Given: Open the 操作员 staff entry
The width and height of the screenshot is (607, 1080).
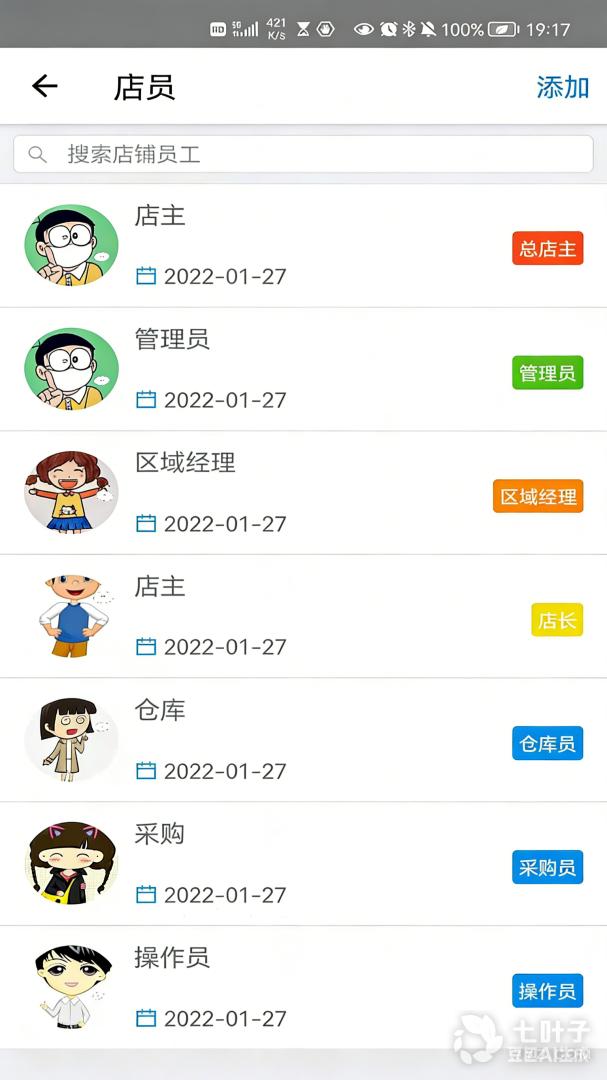Looking at the screenshot, I should pyautogui.click(x=303, y=988).
